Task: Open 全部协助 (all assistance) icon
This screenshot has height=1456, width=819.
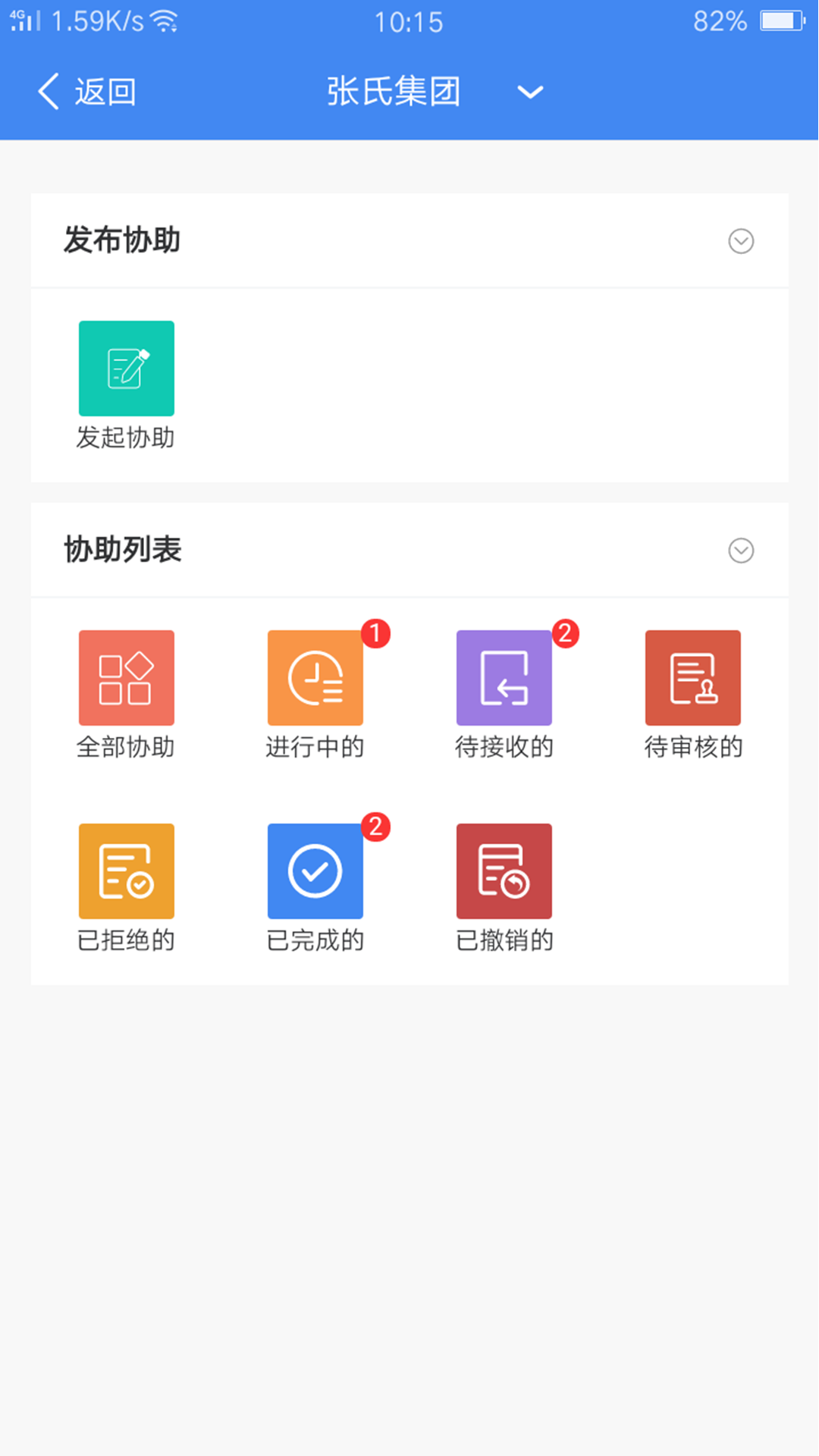Action: [126, 677]
